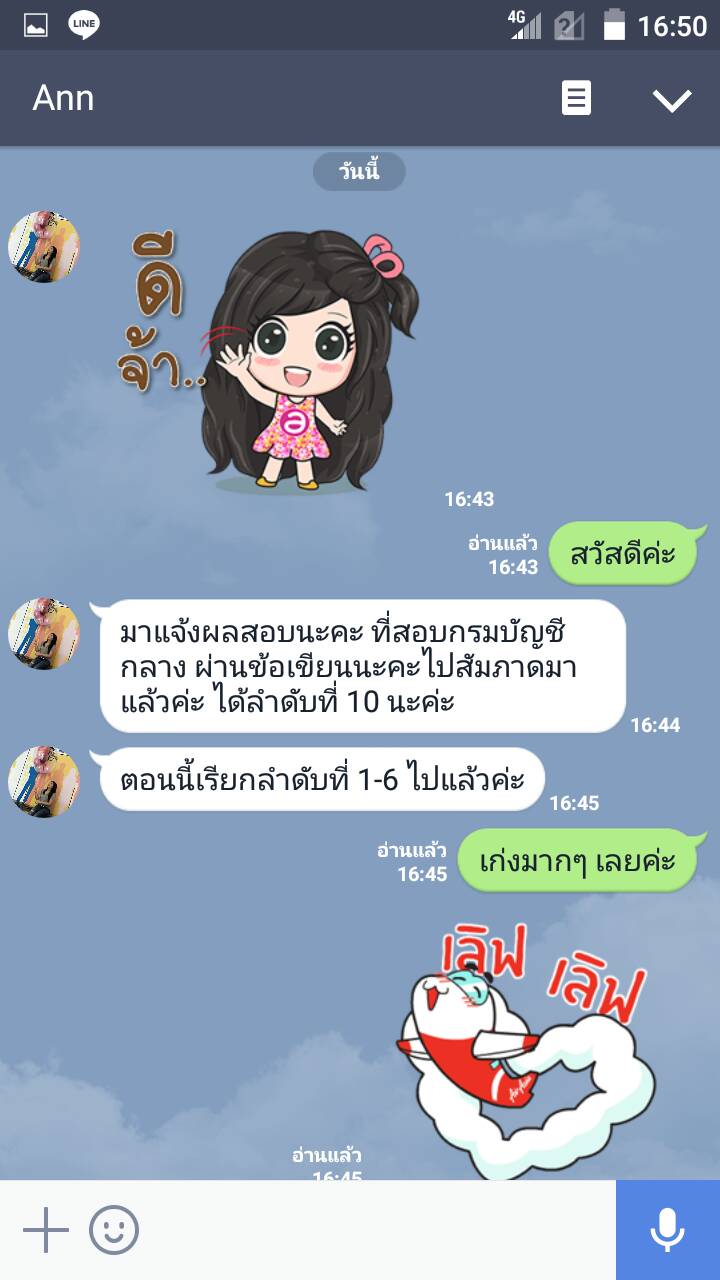
Task: Open Ann's profile picture beside the greeting sticker
Action: (x=44, y=246)
